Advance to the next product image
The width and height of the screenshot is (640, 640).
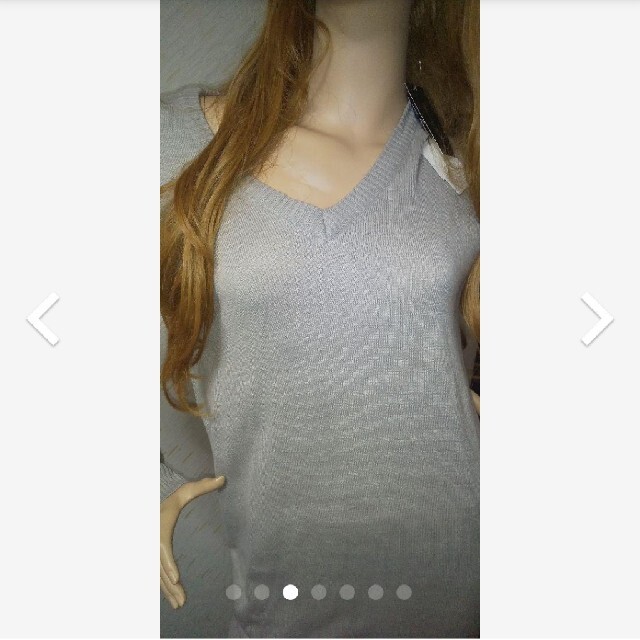point(596,320)
